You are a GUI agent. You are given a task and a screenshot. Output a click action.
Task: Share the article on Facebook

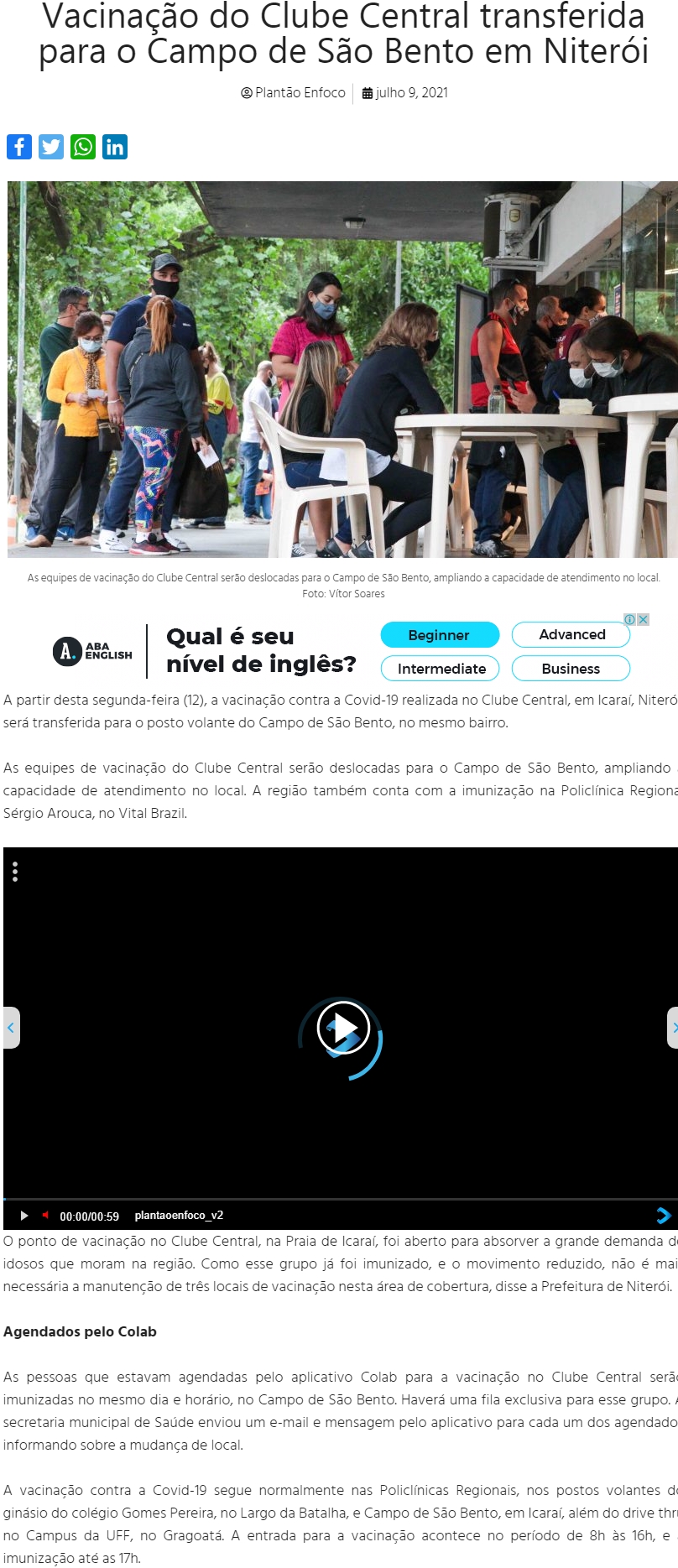pyautogui.click(x=19, y=147)
